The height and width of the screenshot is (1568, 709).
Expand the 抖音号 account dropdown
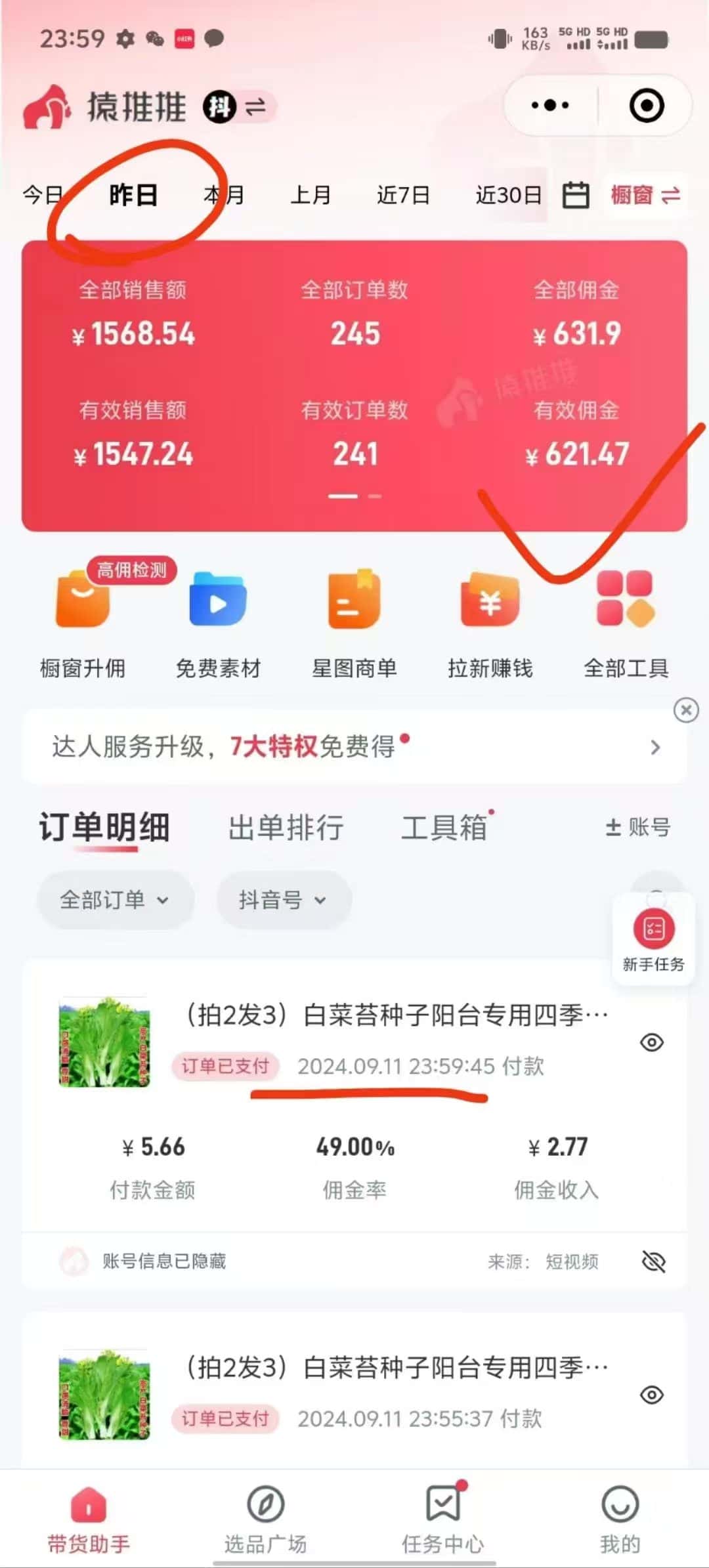click(x=283, y=900)
